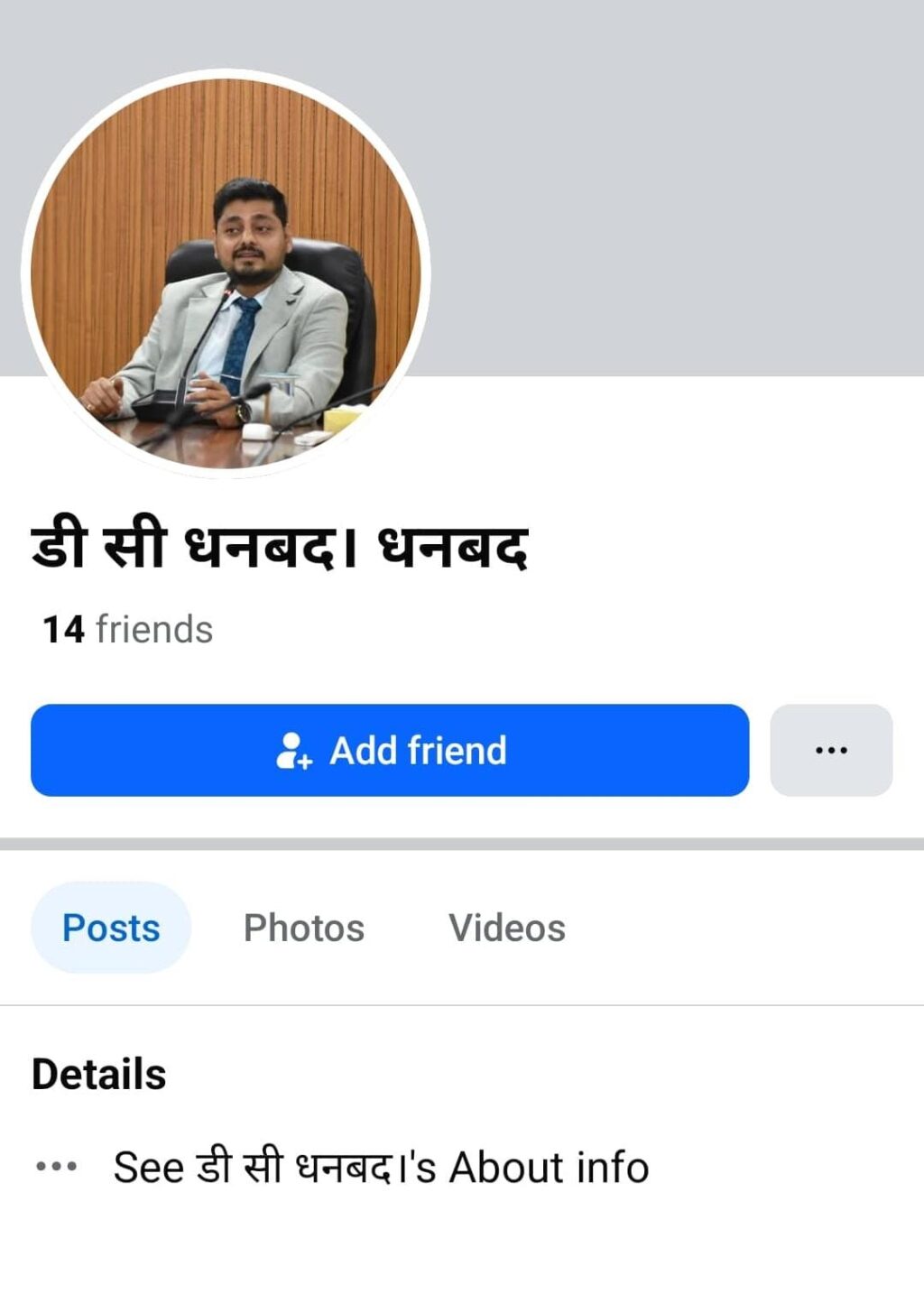The width and height of the screenshot is (924, 1303).
Task: View the 14 friends list
Action: pos(128,630)
